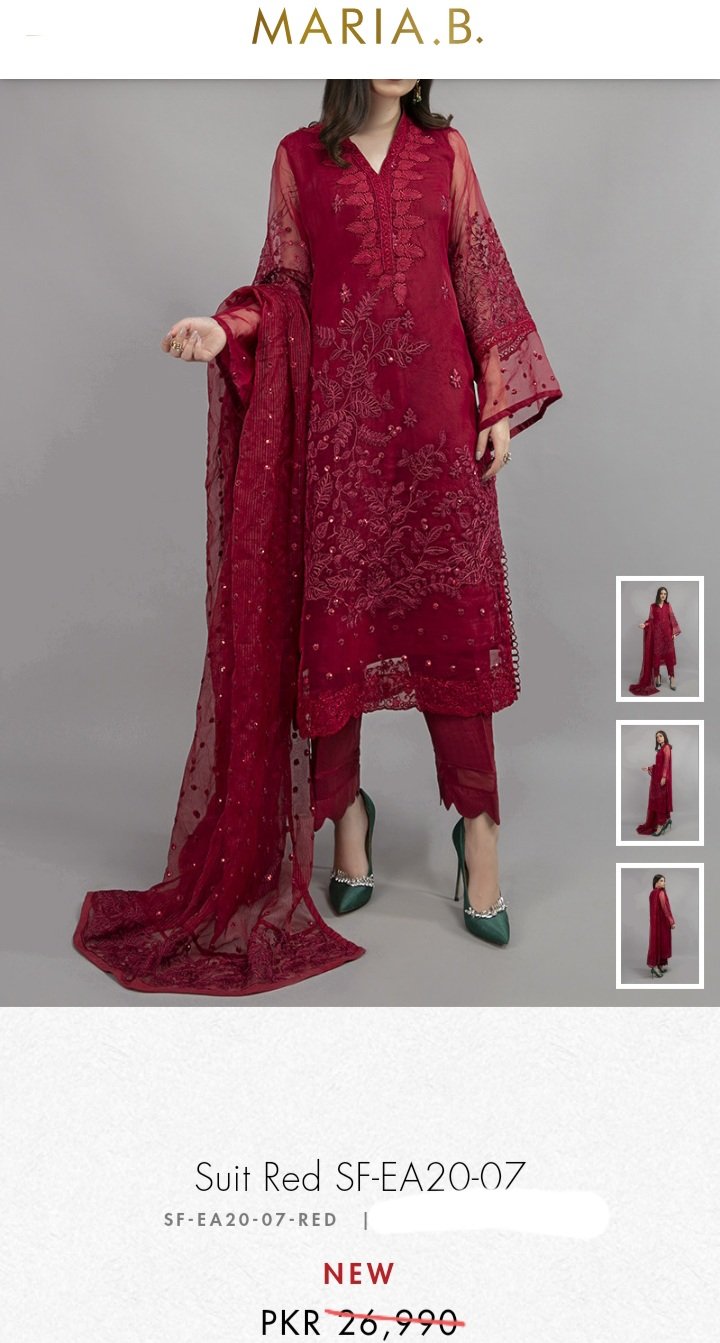This screenshot has height=1343, width=720.
Task: Select the first front-view thumbnail
Action: point(660,638)
